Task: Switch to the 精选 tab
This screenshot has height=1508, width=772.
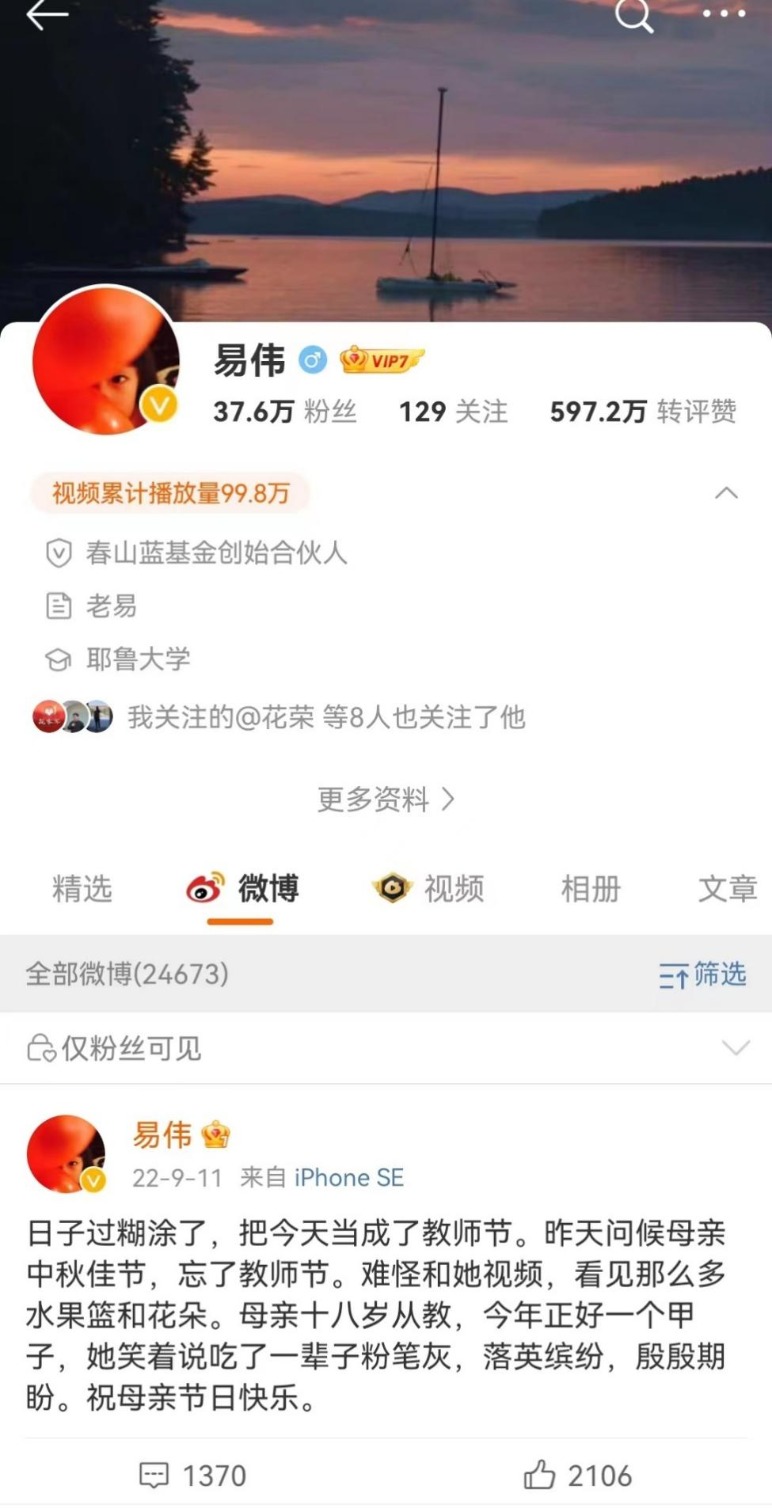Action: tap(82, 888)
